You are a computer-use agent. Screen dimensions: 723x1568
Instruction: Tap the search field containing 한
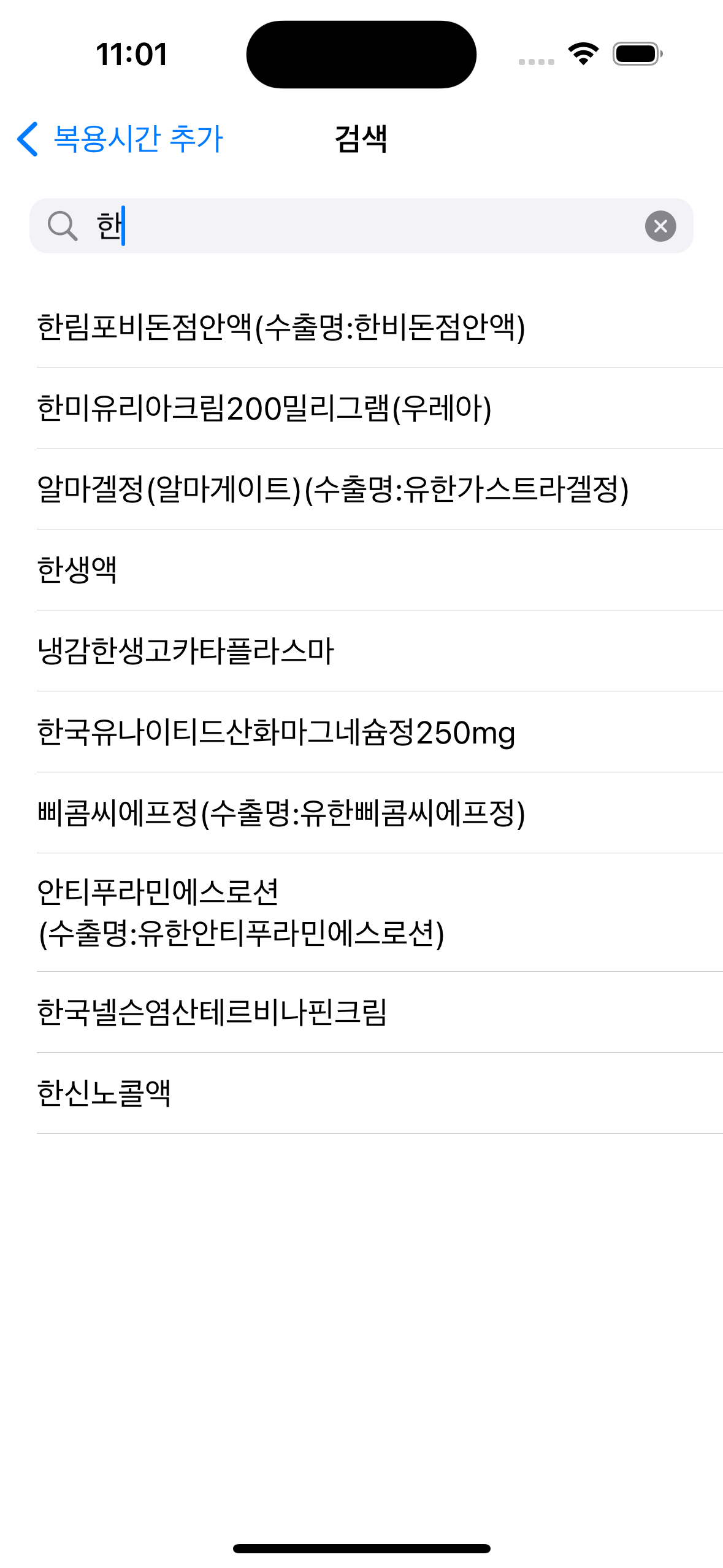(x=368, y=226)
